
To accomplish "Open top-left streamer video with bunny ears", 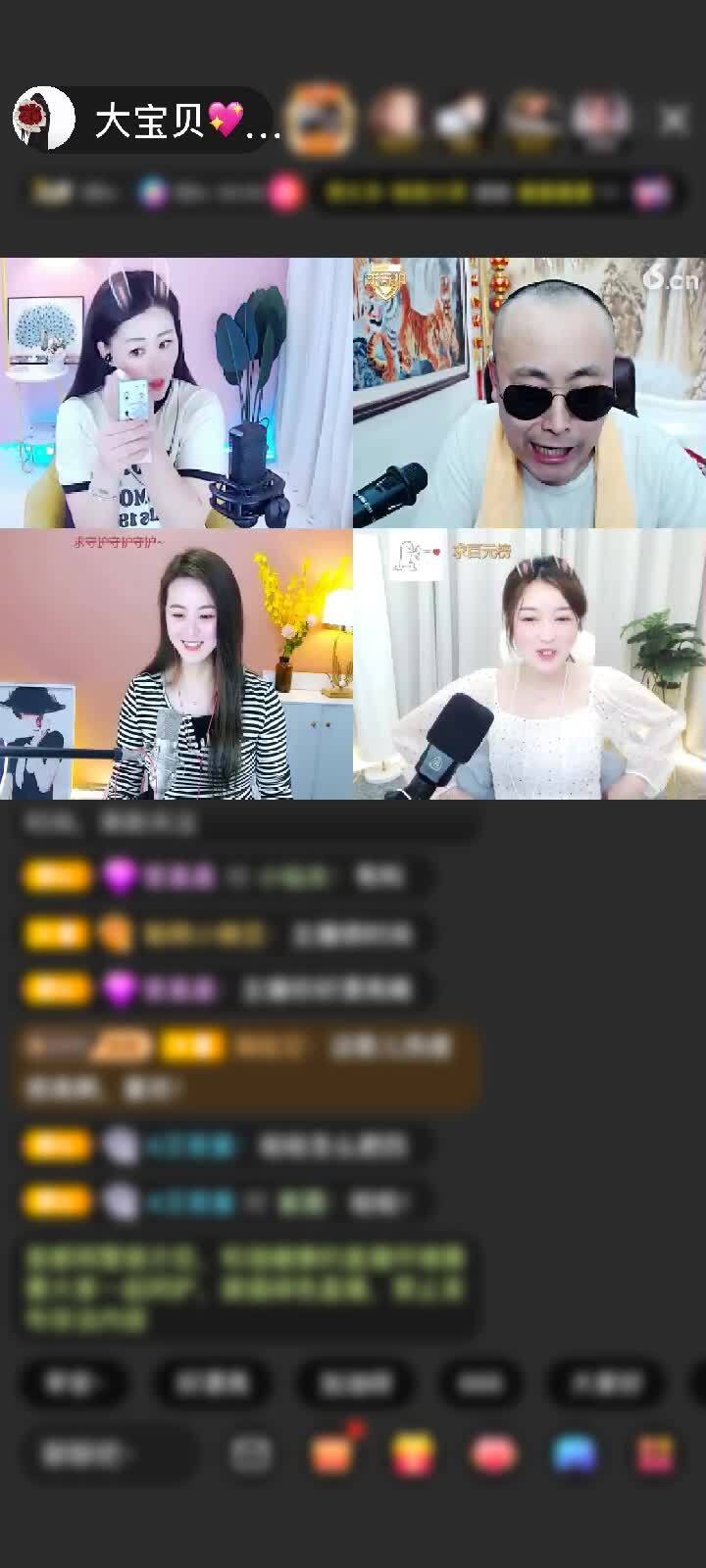I will click(x=176, y=392).
